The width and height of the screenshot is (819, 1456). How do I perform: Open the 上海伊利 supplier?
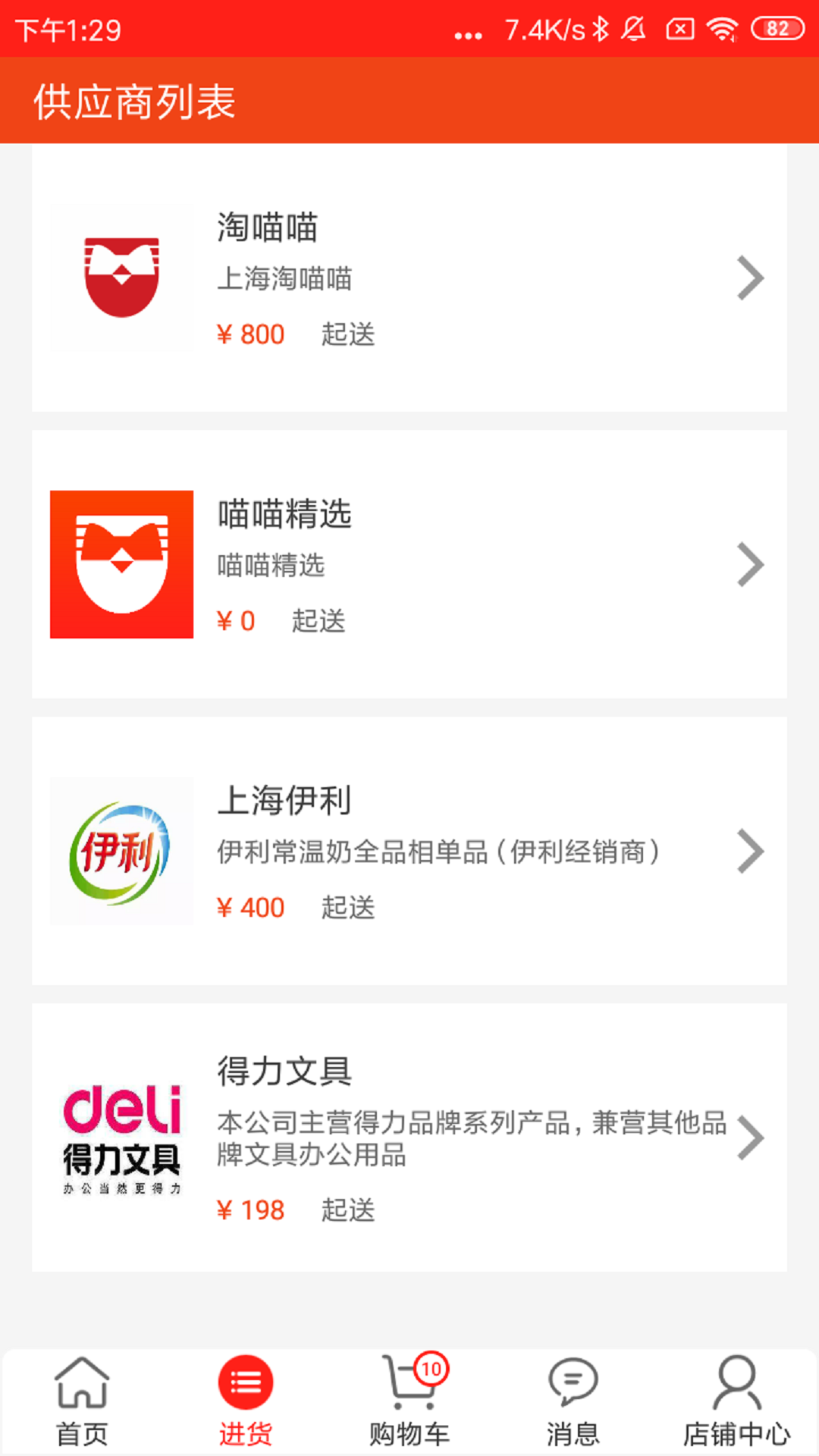point(409,851)
